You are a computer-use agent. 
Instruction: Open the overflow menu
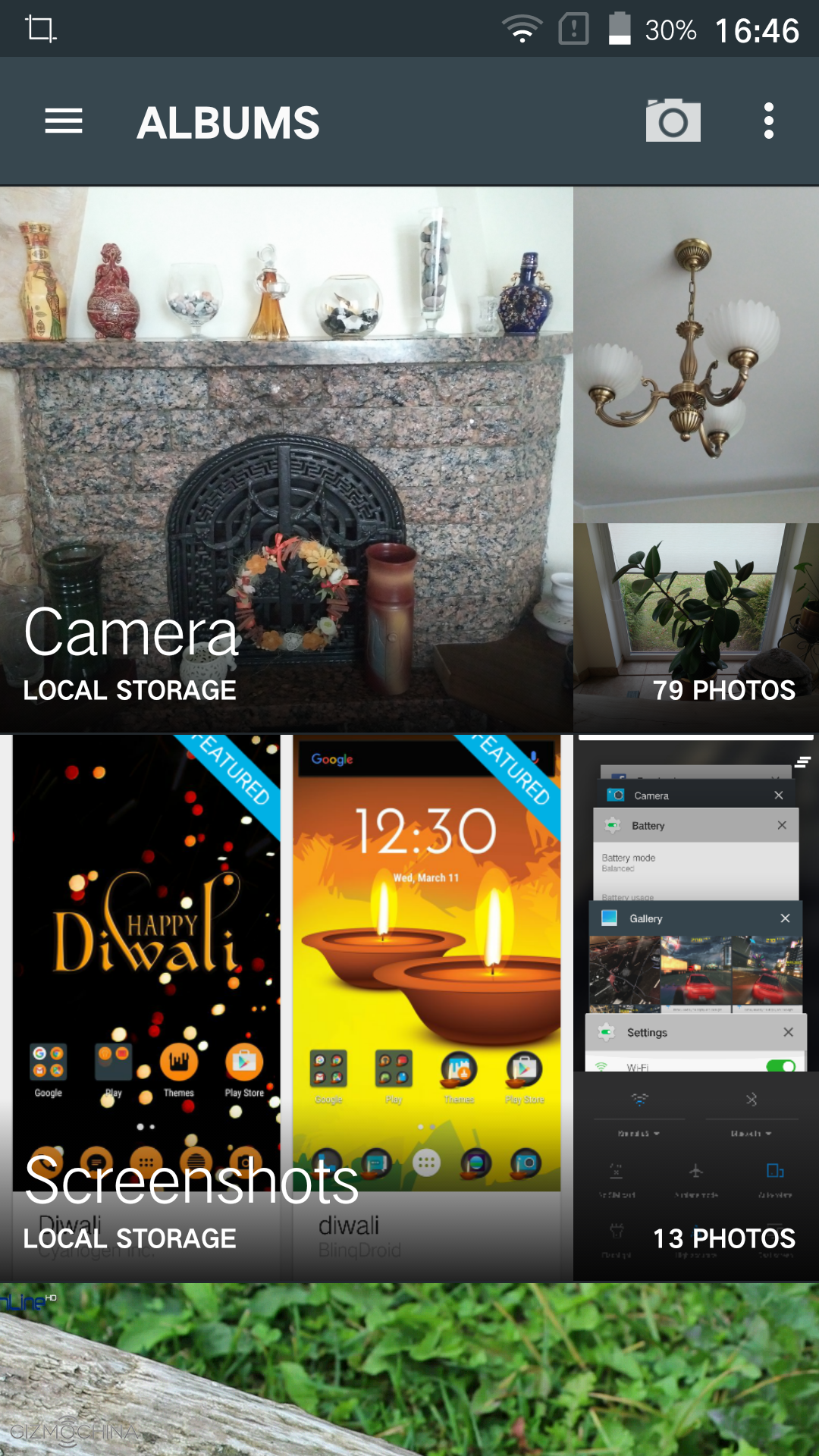(768, 121)
